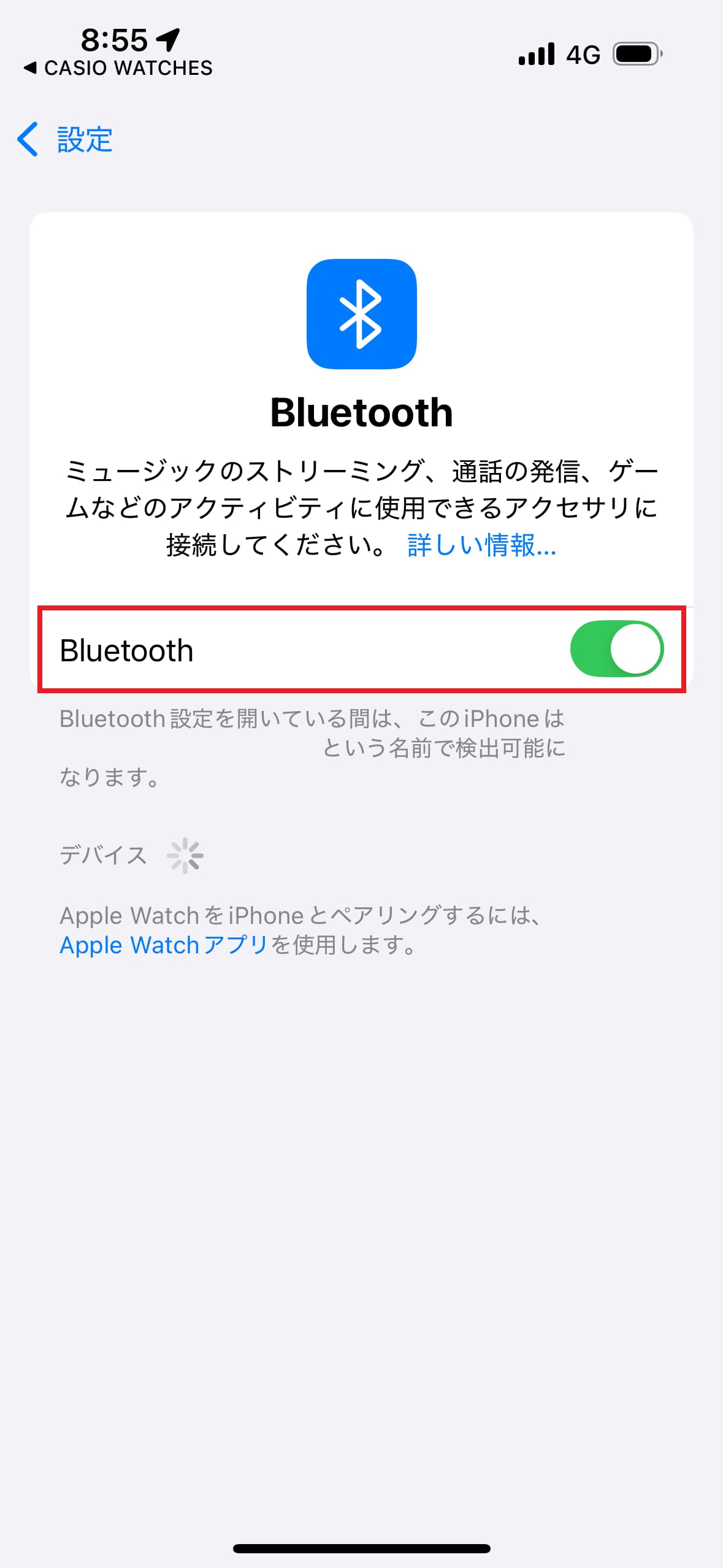Go back to 設定 settings
The height and width of the screenshot is (1568, 723).
[x=65, y=140]
